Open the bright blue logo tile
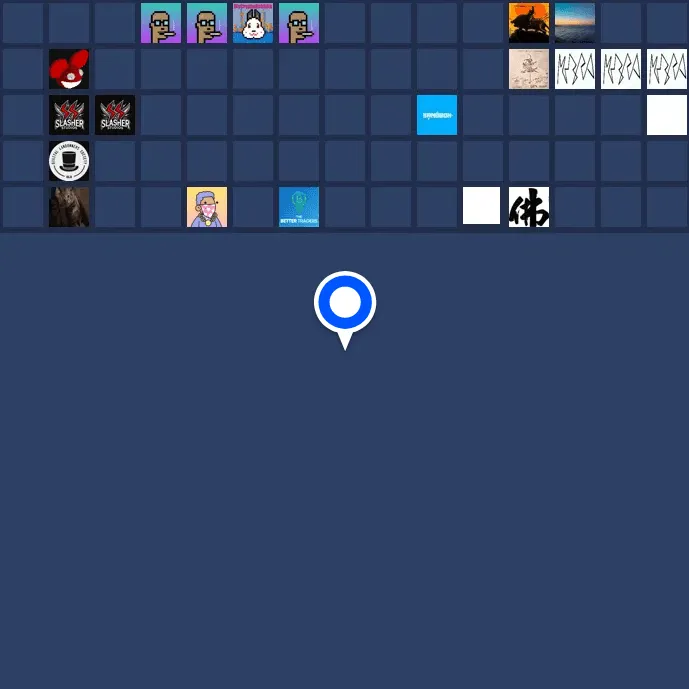The image size is (689, 689). coord(437,115)
